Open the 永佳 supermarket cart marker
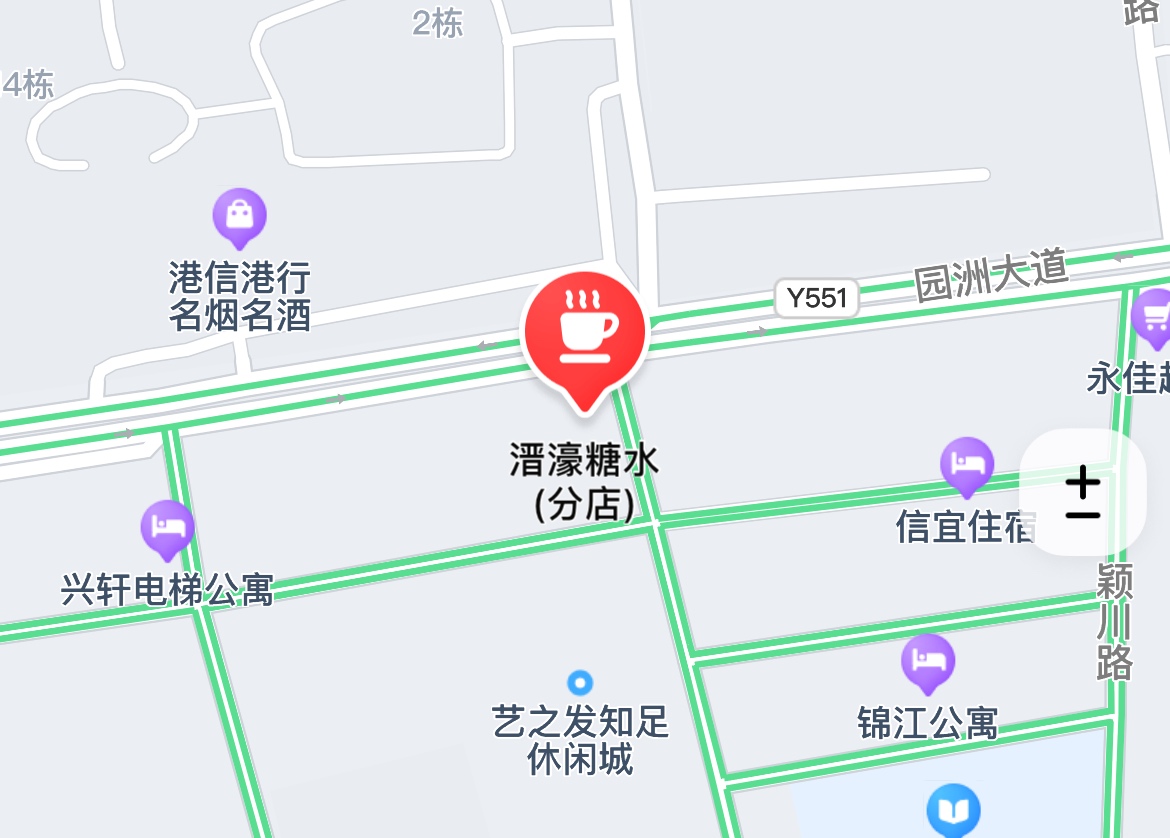Viewport: 1170px width, 838px height. tap(1154, 317)
